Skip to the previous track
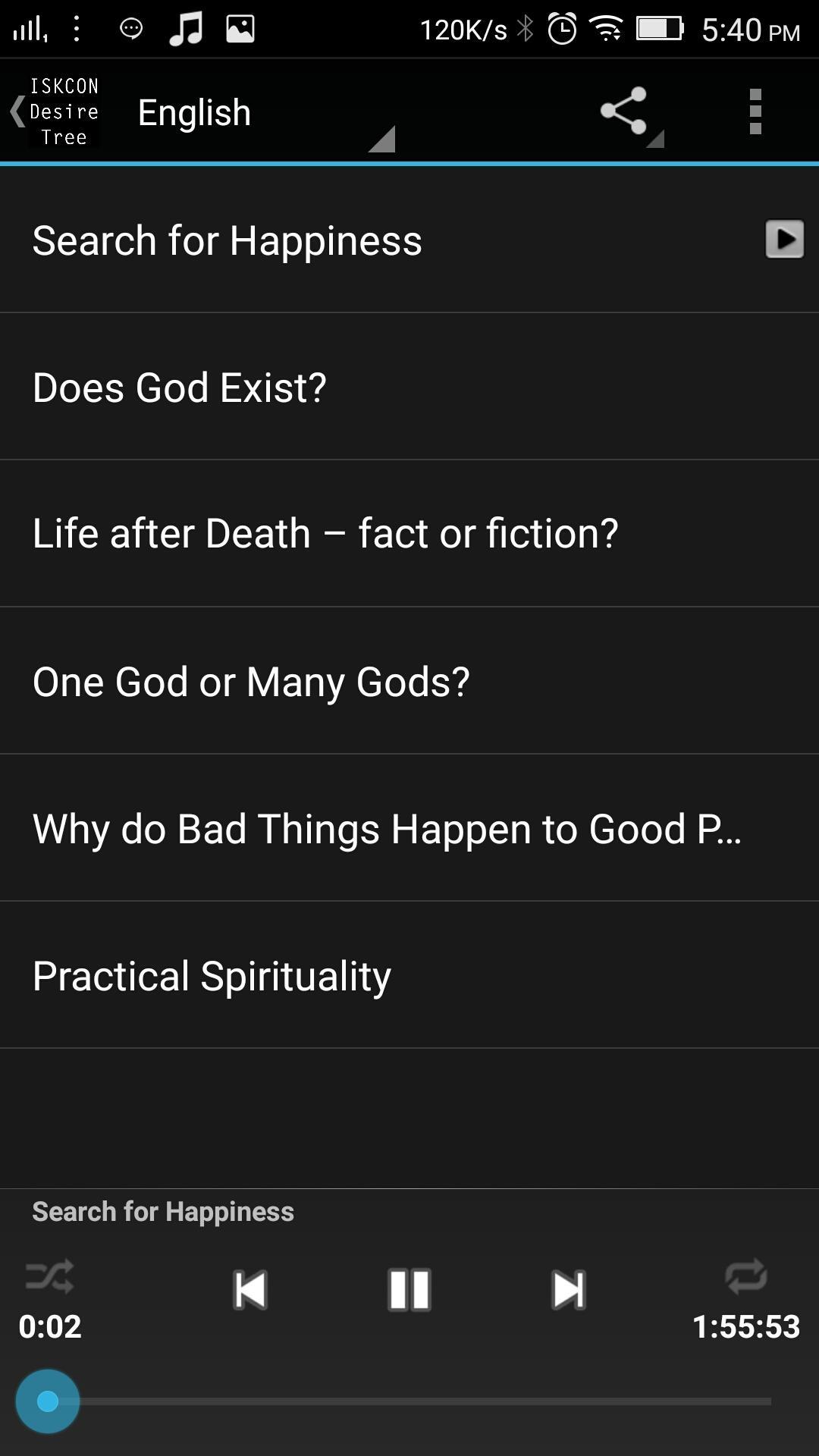Viewport: 819px width, 1456px height. click(x=250, y=1289)
